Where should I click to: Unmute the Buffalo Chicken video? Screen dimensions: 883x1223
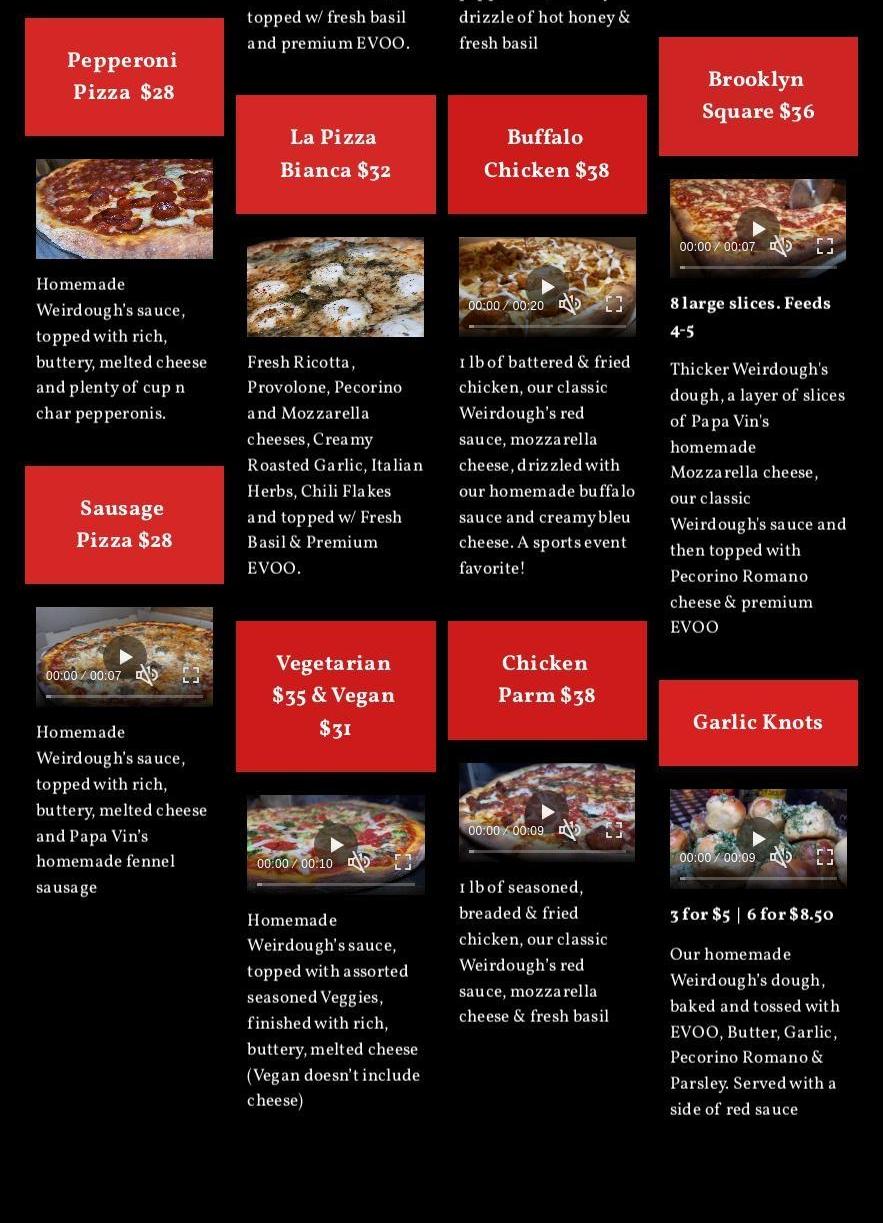[569, 304]
